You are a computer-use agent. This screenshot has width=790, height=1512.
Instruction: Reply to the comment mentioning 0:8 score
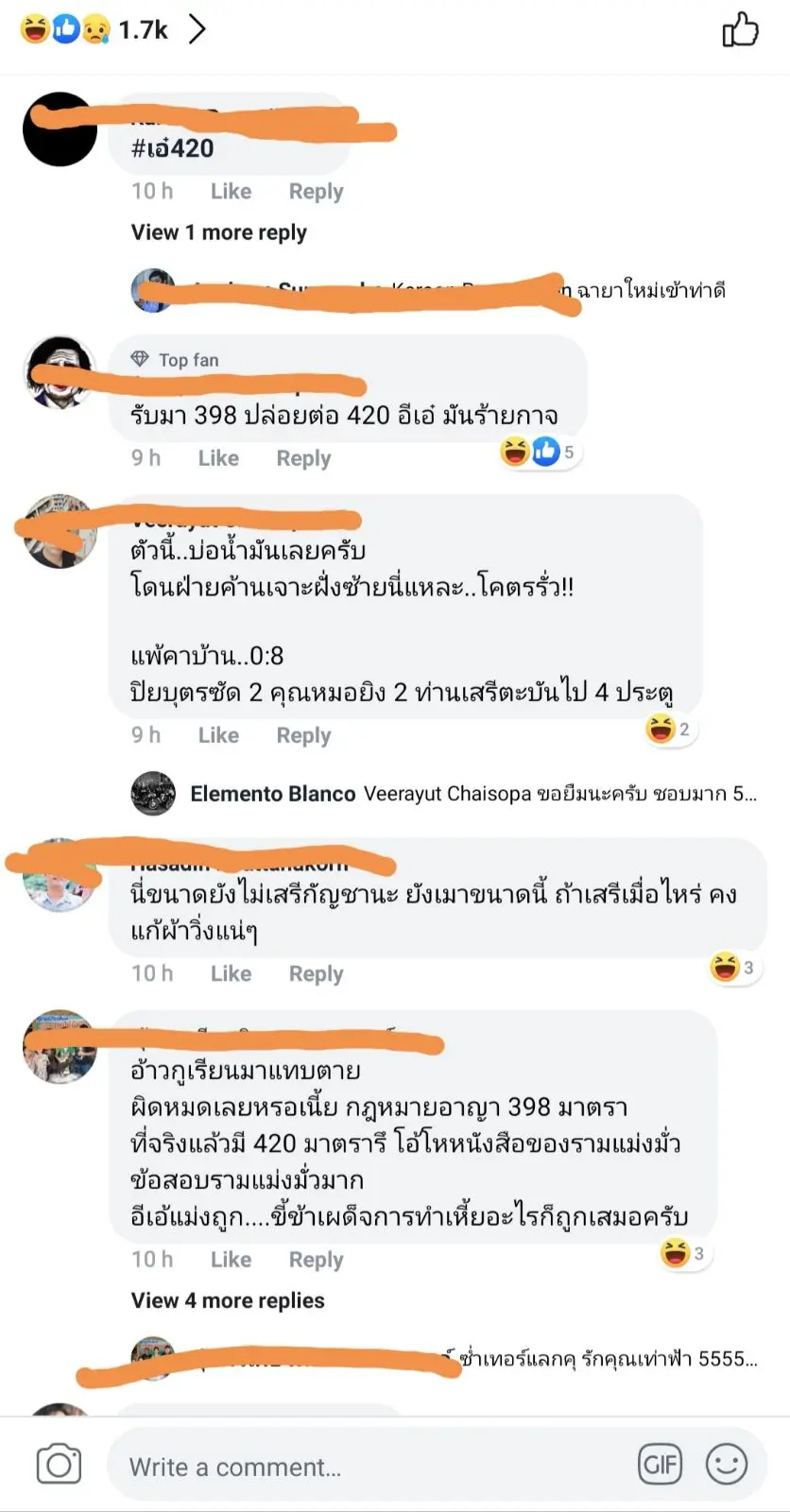coord(303,735)
